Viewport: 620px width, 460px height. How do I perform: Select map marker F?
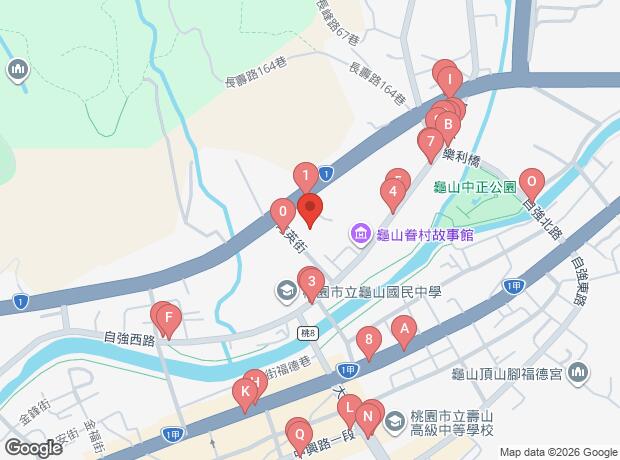(x=169, y=322)
